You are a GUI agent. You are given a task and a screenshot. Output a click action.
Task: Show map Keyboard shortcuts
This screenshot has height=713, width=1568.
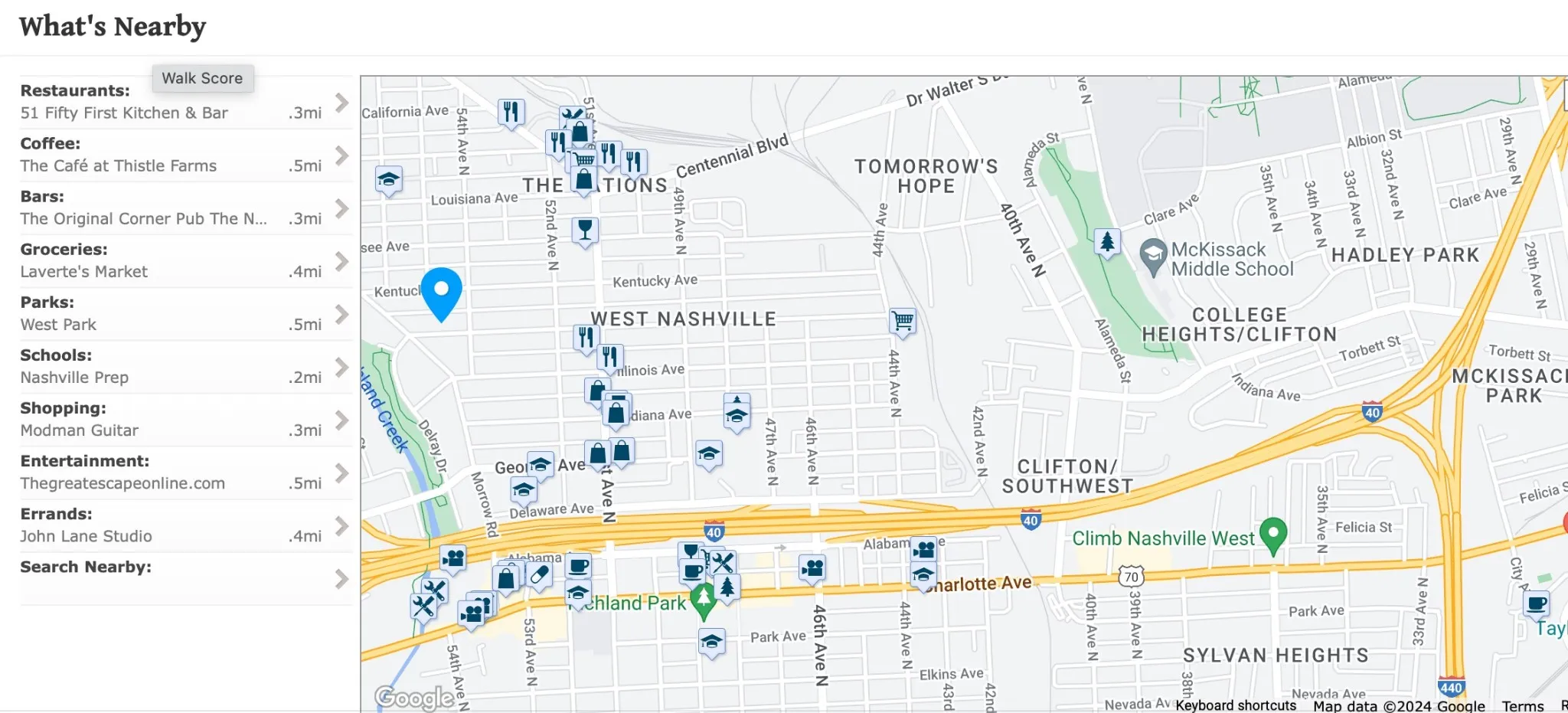(x=1235, y=706)
